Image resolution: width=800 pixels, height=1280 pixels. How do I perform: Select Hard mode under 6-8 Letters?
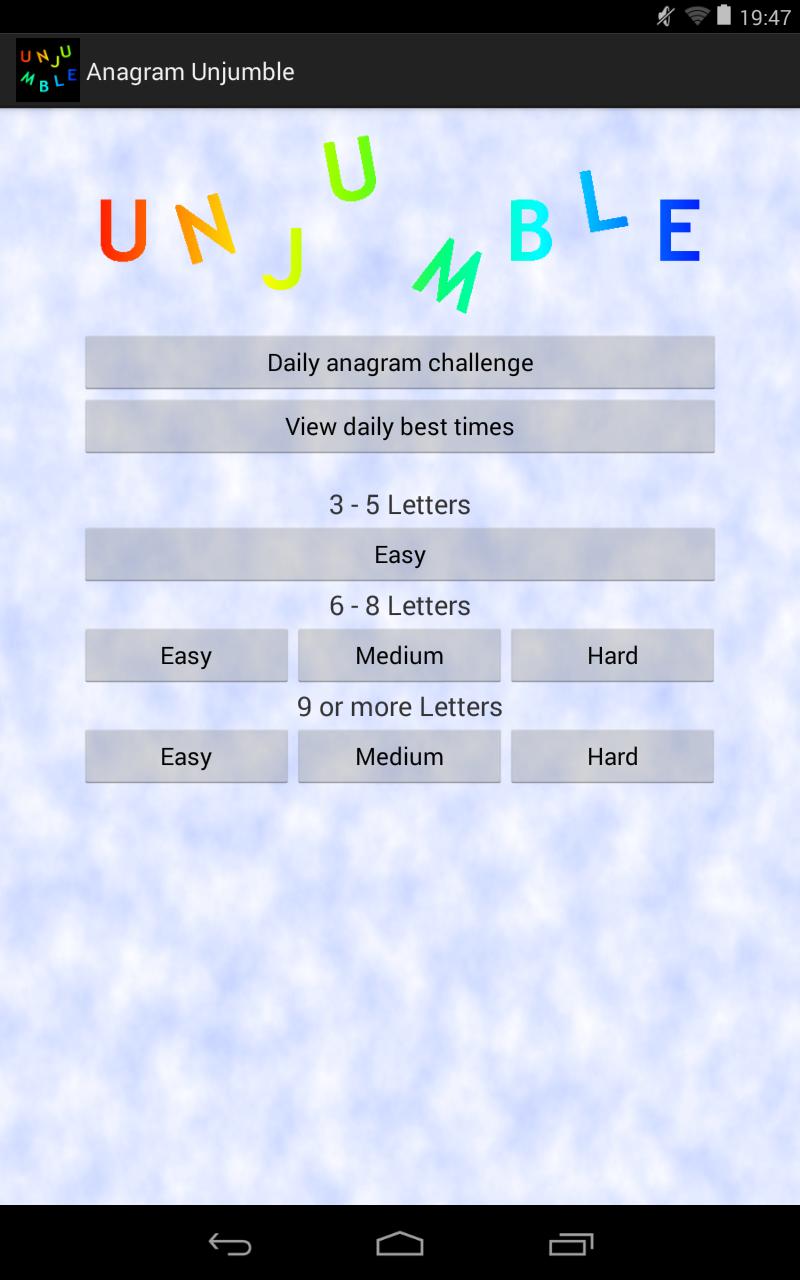pos(612,655)
